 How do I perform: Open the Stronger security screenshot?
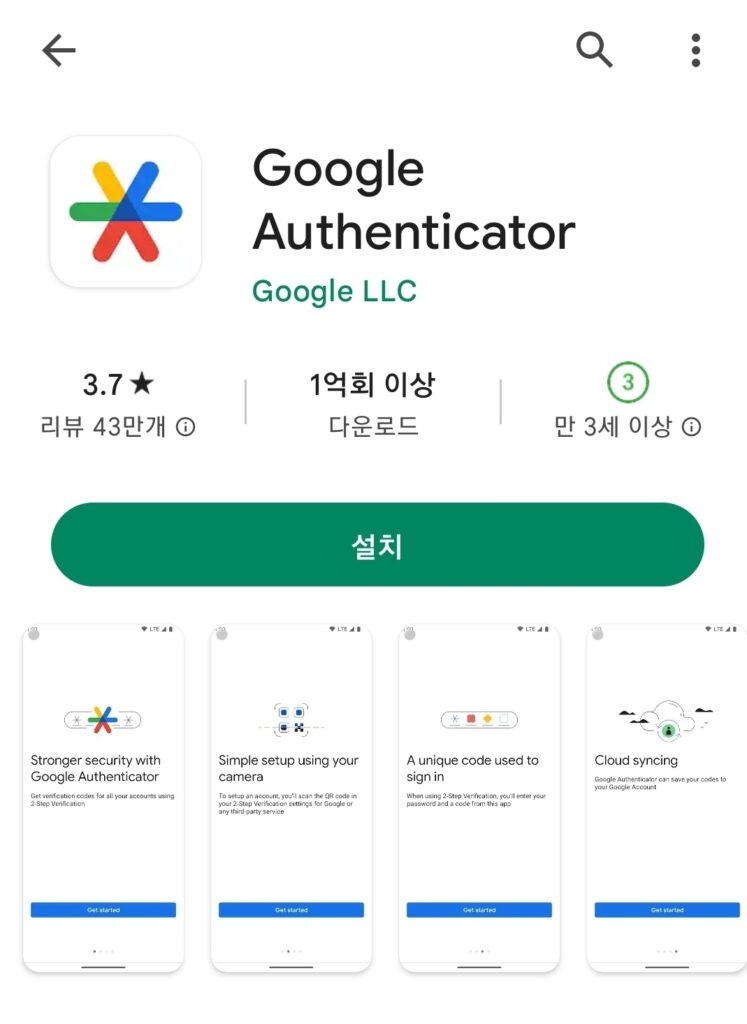coord(103,795)
